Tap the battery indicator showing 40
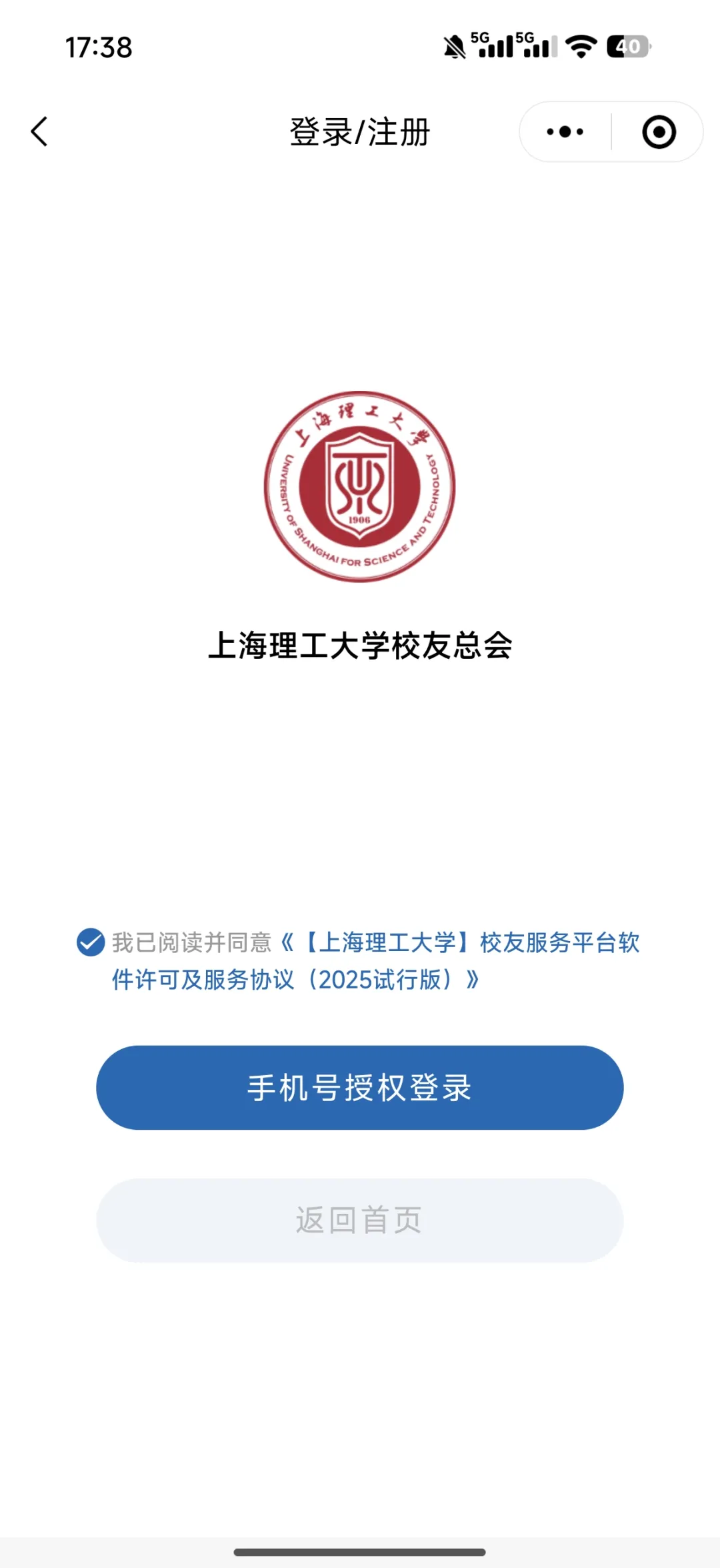The image size is (720, 1568). coord(629,47)
